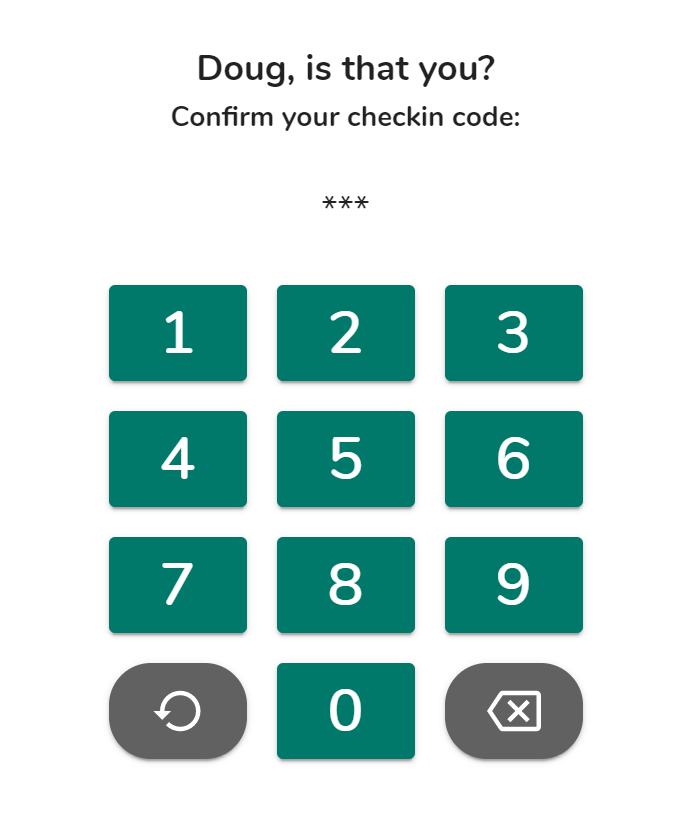Enter digit 7 on the keypad
This screenshot has width=687, height=820.
pos(178,585)
